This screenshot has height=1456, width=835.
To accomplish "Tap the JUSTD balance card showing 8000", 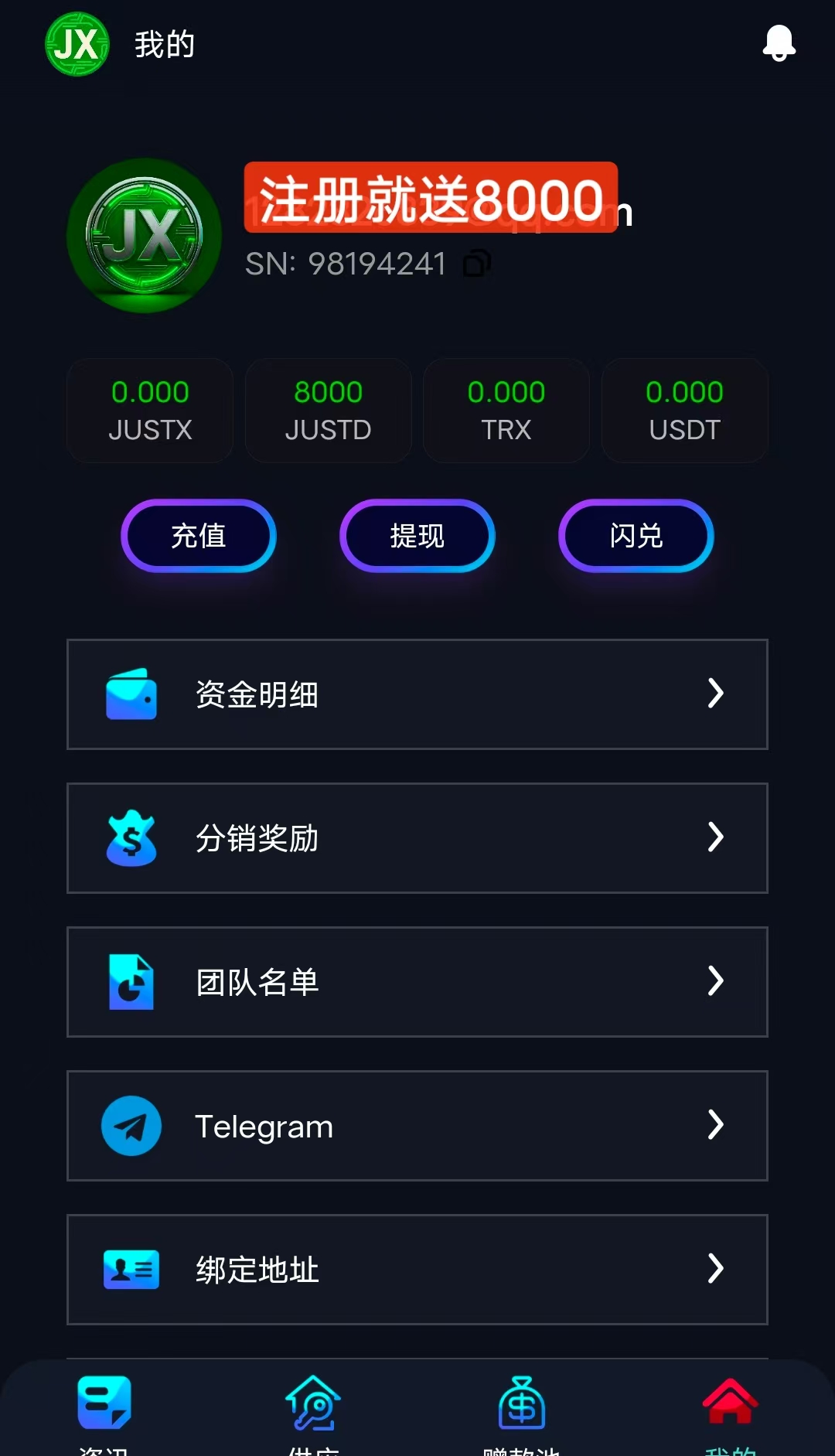I will tap(328, 410).
